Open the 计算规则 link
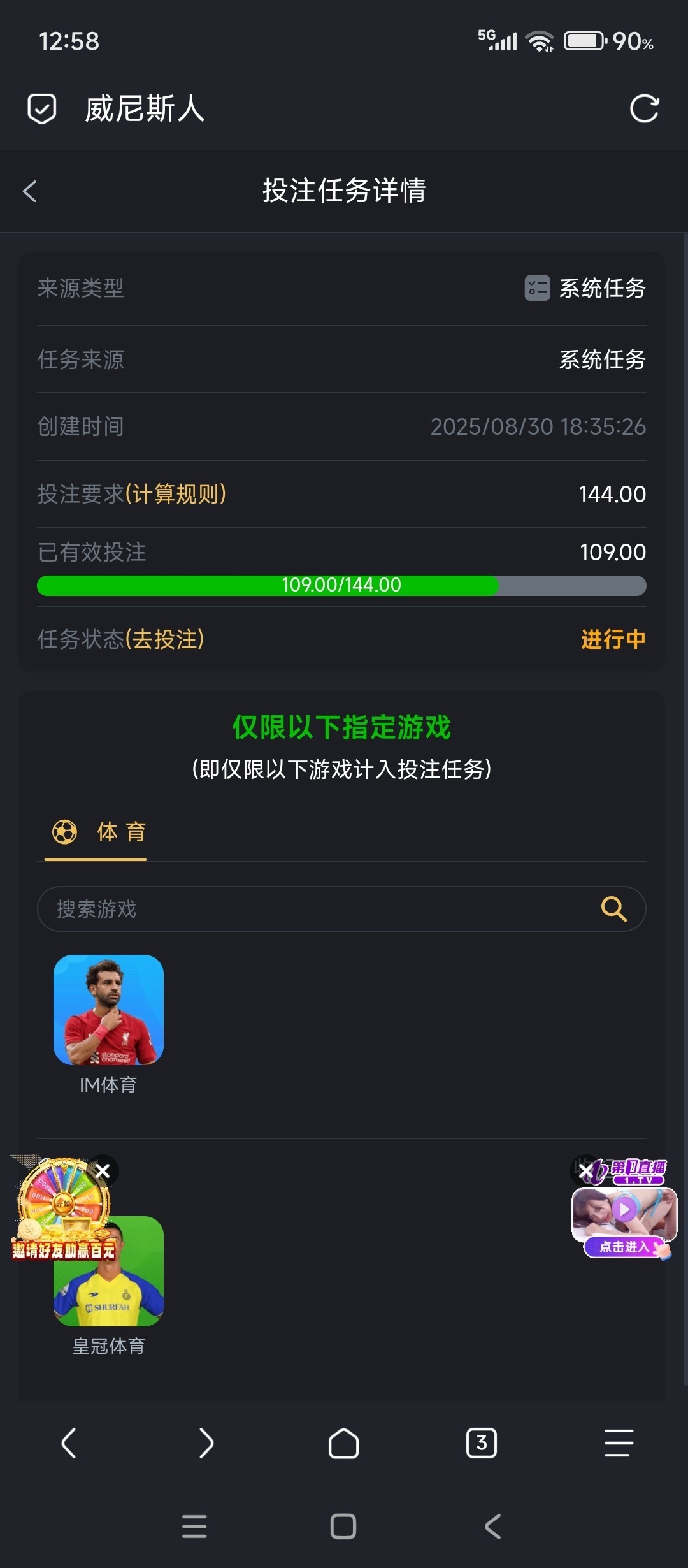688x1568 pixels. pyautogui.click(x=176, y=494)
